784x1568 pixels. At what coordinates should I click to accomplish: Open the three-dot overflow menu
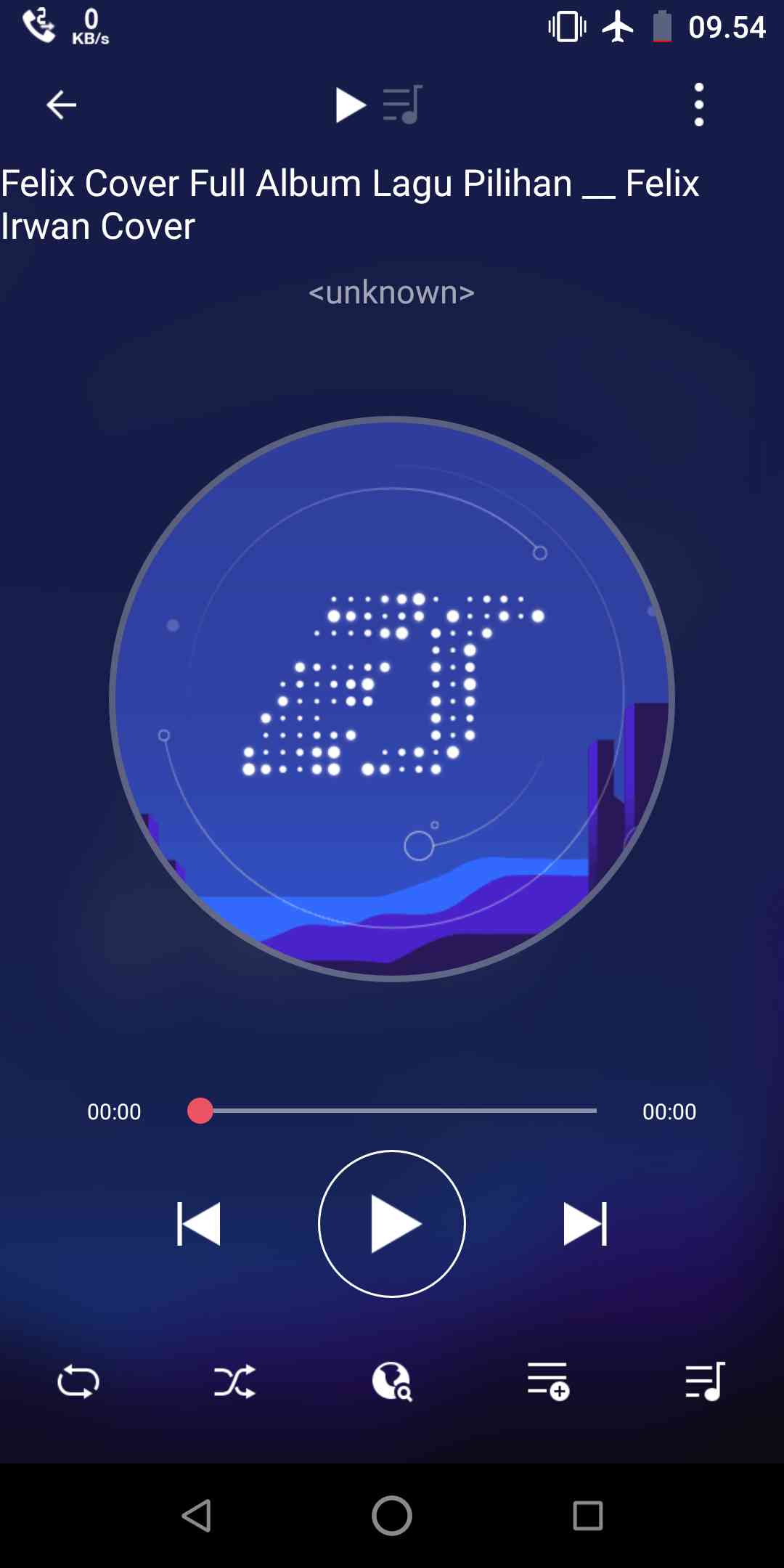[x=698, y=105]
